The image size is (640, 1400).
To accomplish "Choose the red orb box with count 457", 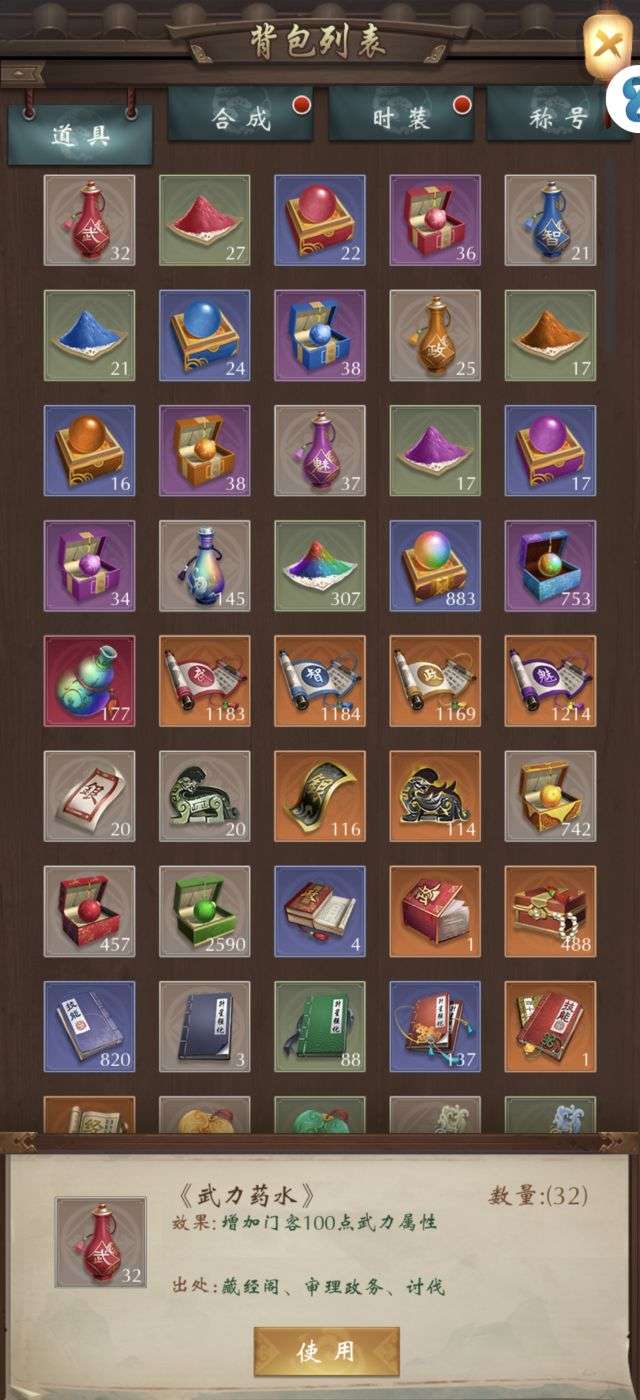I will [x=90, y=911].
